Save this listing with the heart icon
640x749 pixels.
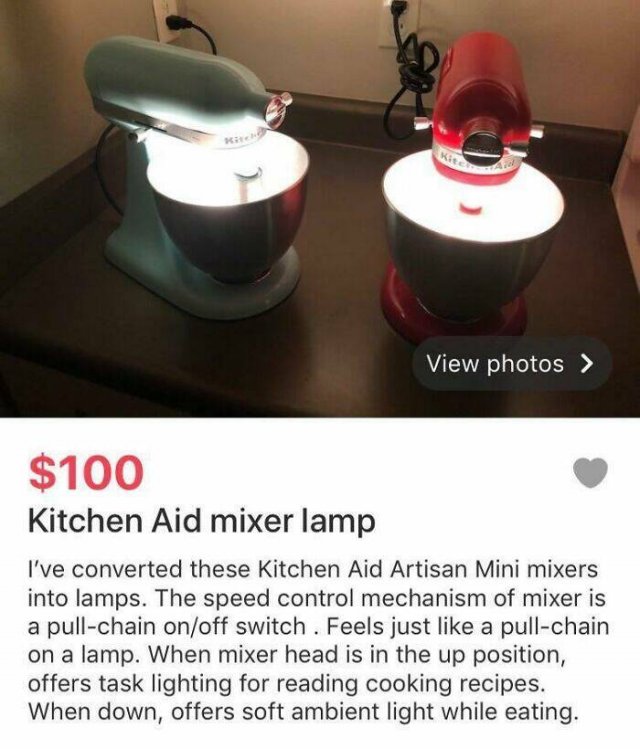(x=591, y=473)
